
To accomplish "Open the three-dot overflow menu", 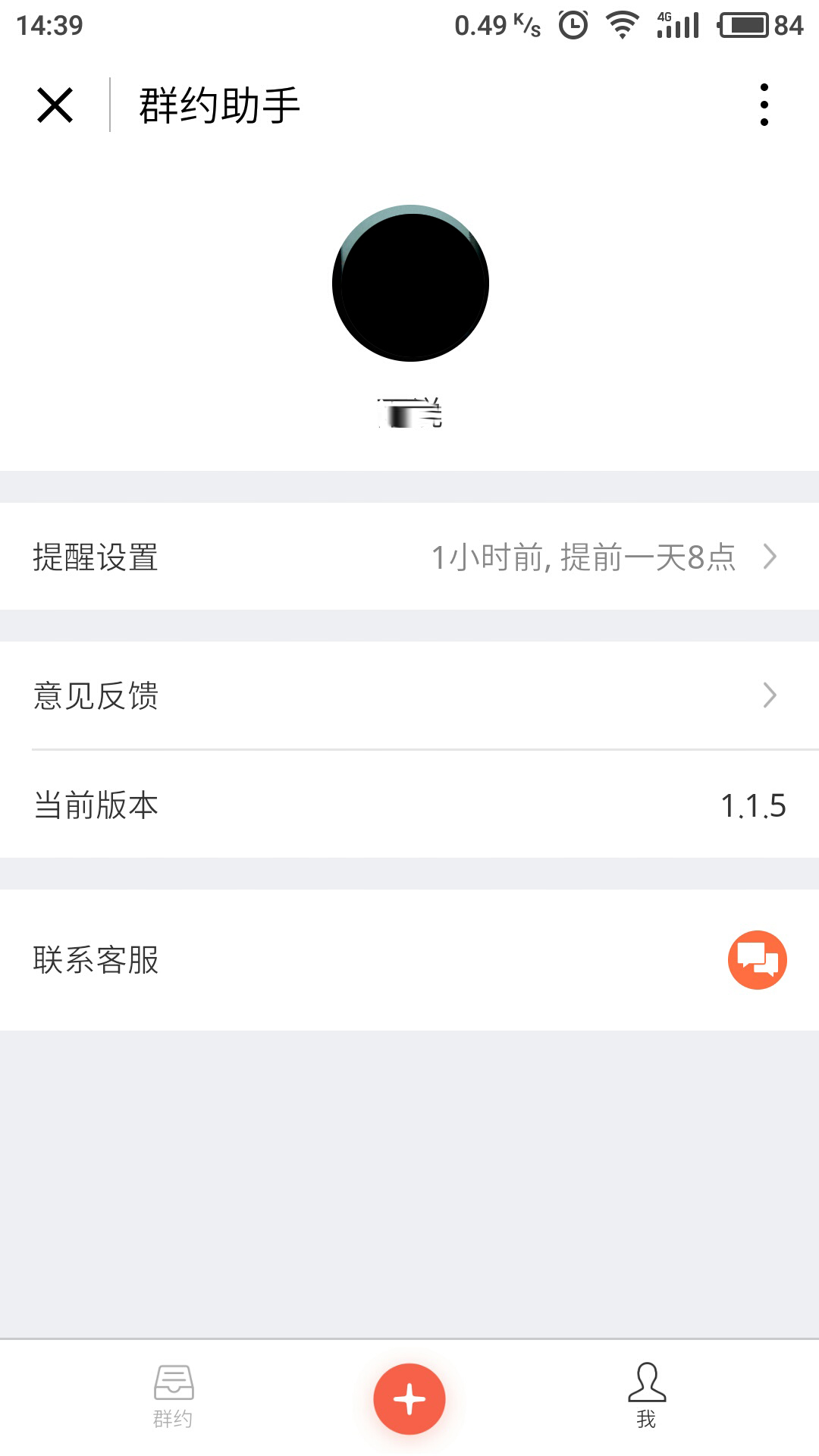I will (764, 105).
